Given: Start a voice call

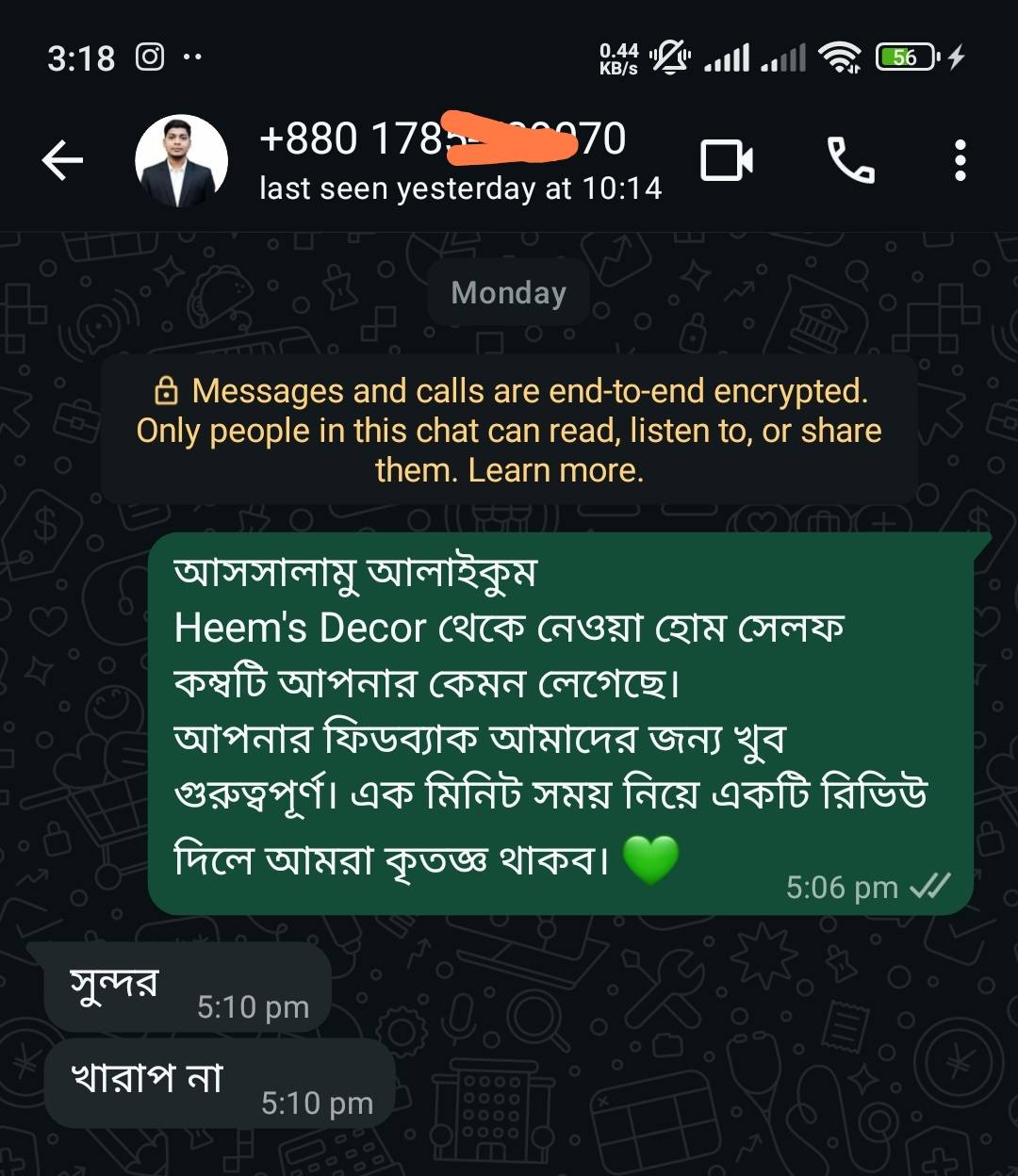Looking at the screenshot, I should [x=850, y=161].
